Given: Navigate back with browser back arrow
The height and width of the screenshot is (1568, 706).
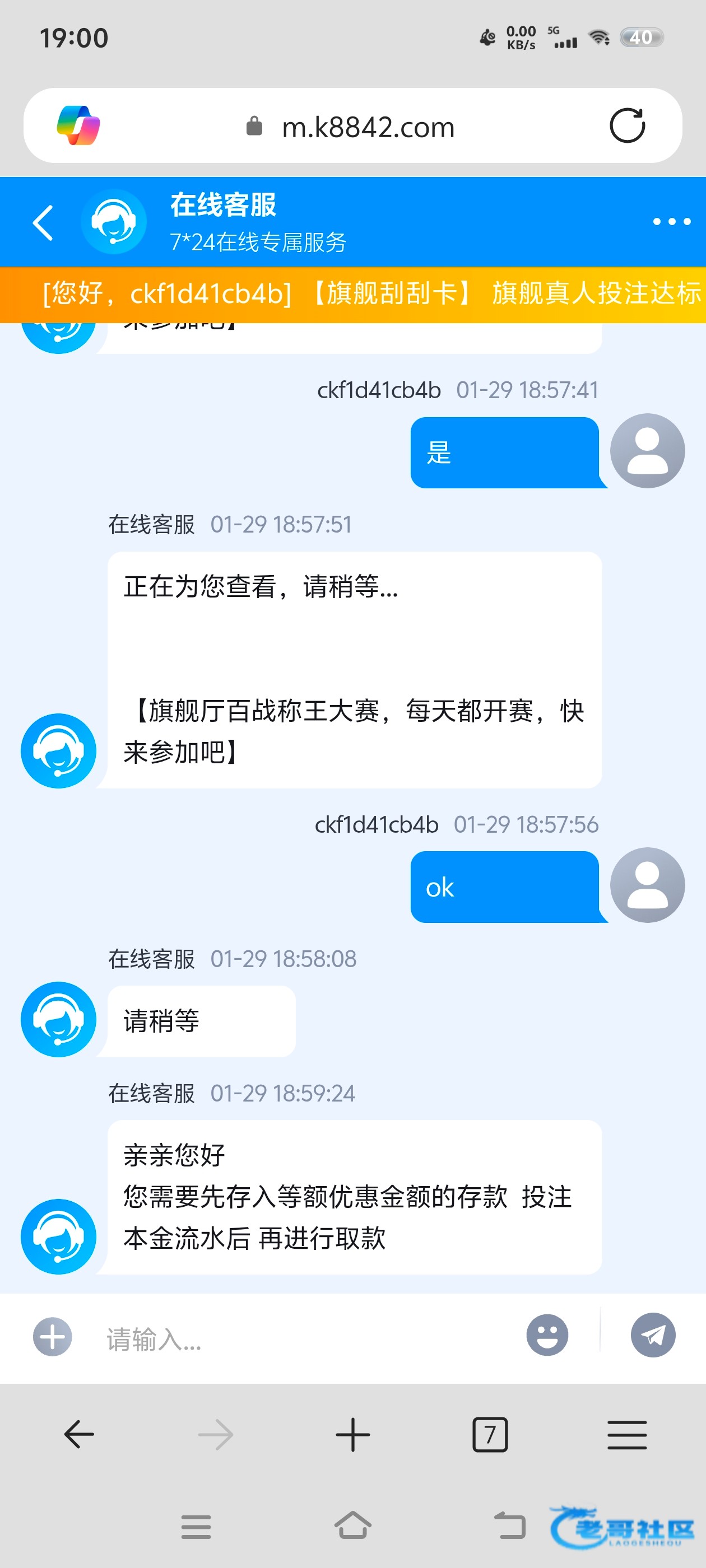Looking at the screenshot, I should [x=79, y=1435].
